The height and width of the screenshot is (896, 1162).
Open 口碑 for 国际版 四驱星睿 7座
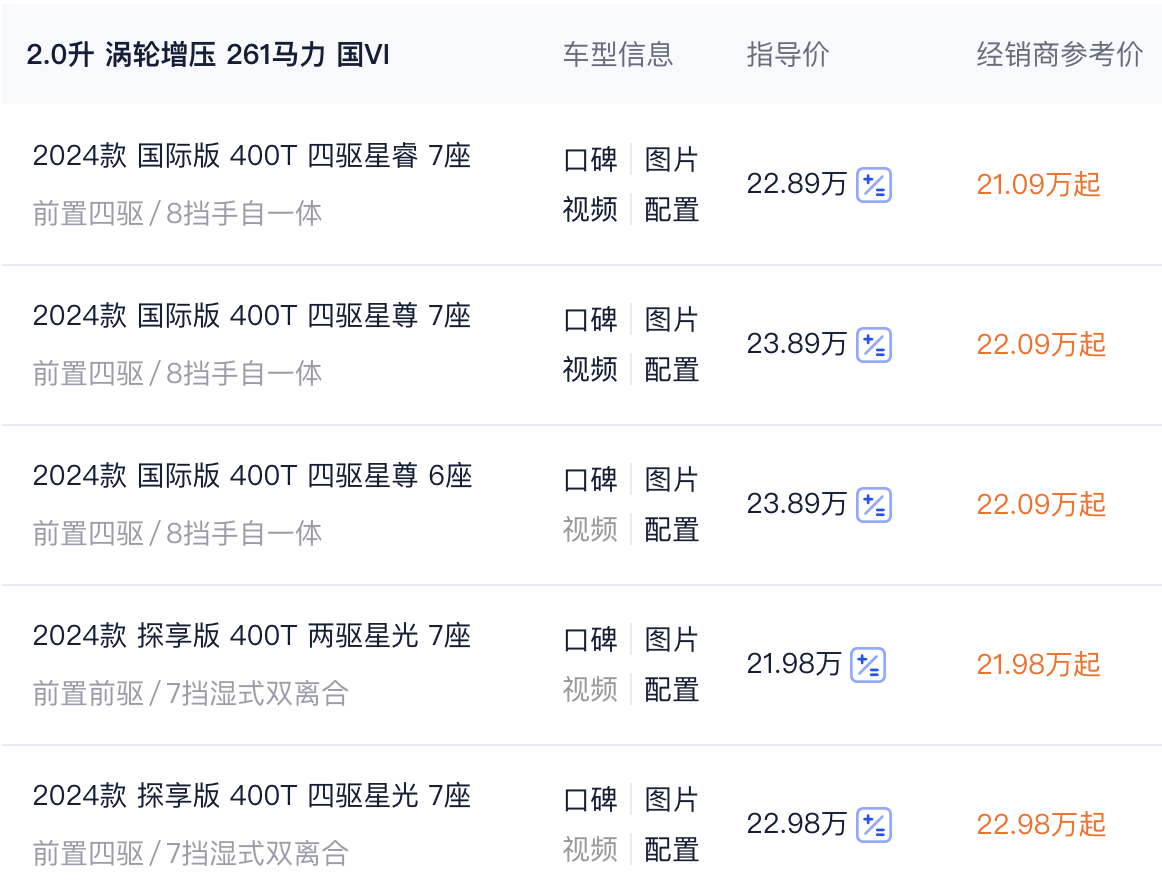(591, 160)
